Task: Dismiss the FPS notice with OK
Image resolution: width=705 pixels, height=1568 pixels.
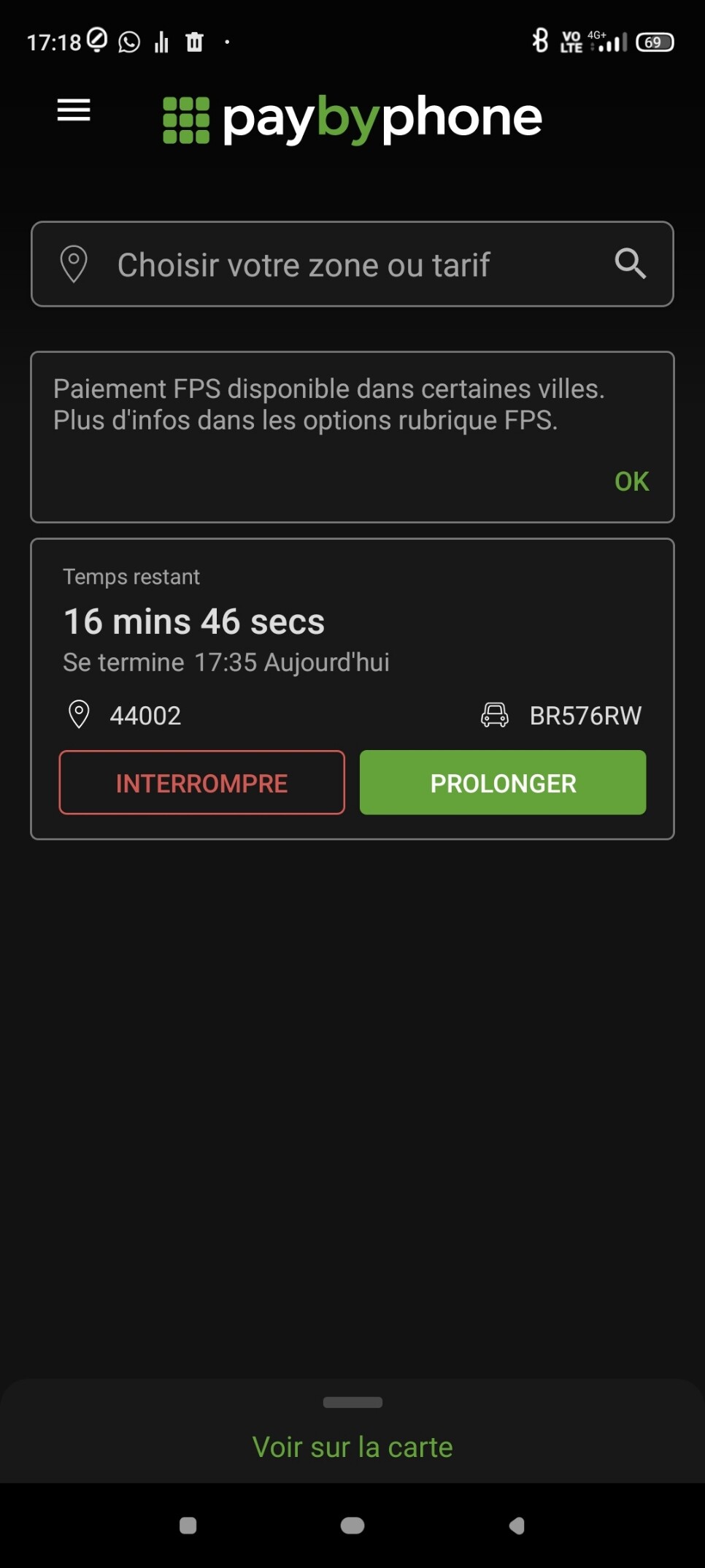Action: coord(631,481)
